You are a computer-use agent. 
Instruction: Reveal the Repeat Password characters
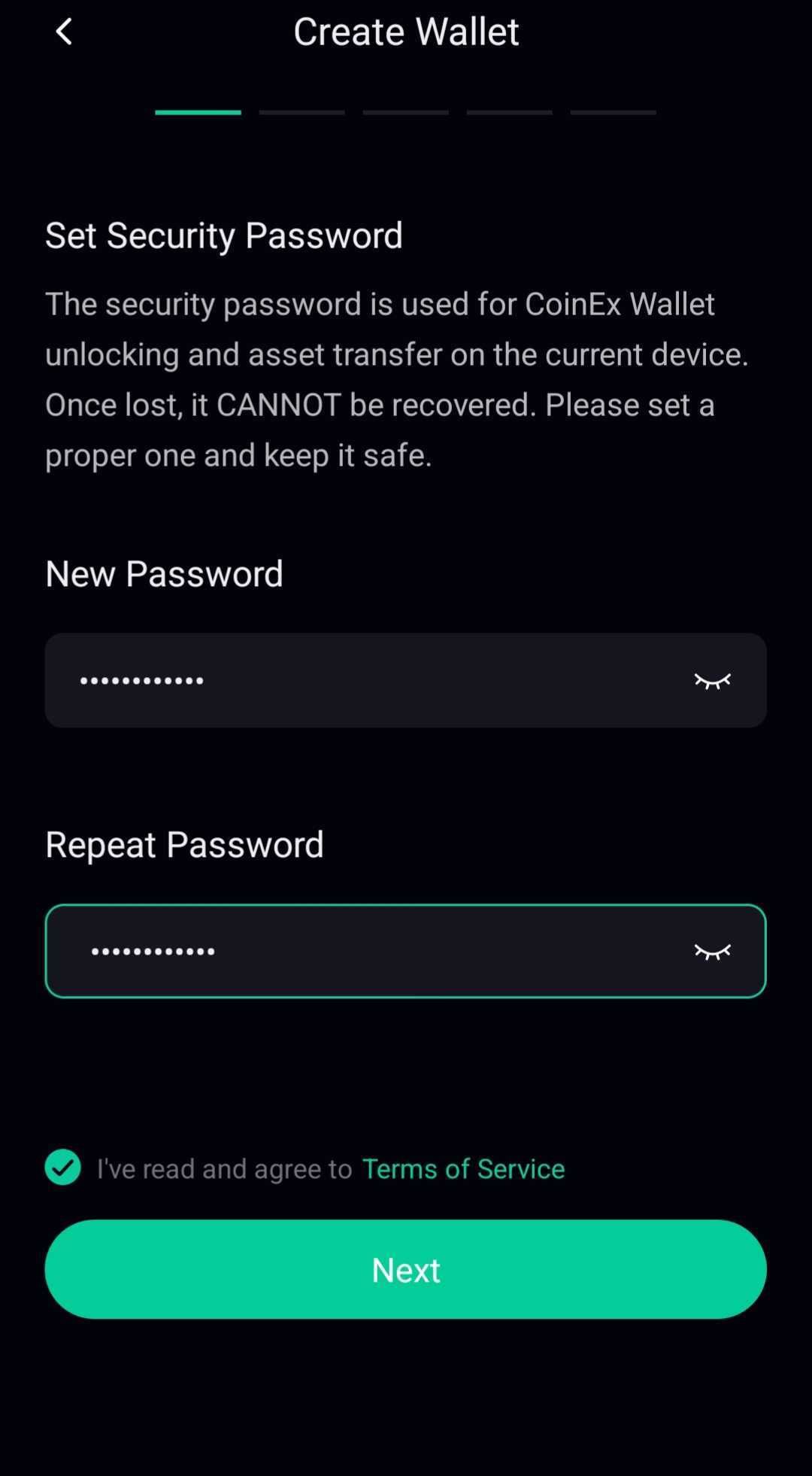coord(712,952)
